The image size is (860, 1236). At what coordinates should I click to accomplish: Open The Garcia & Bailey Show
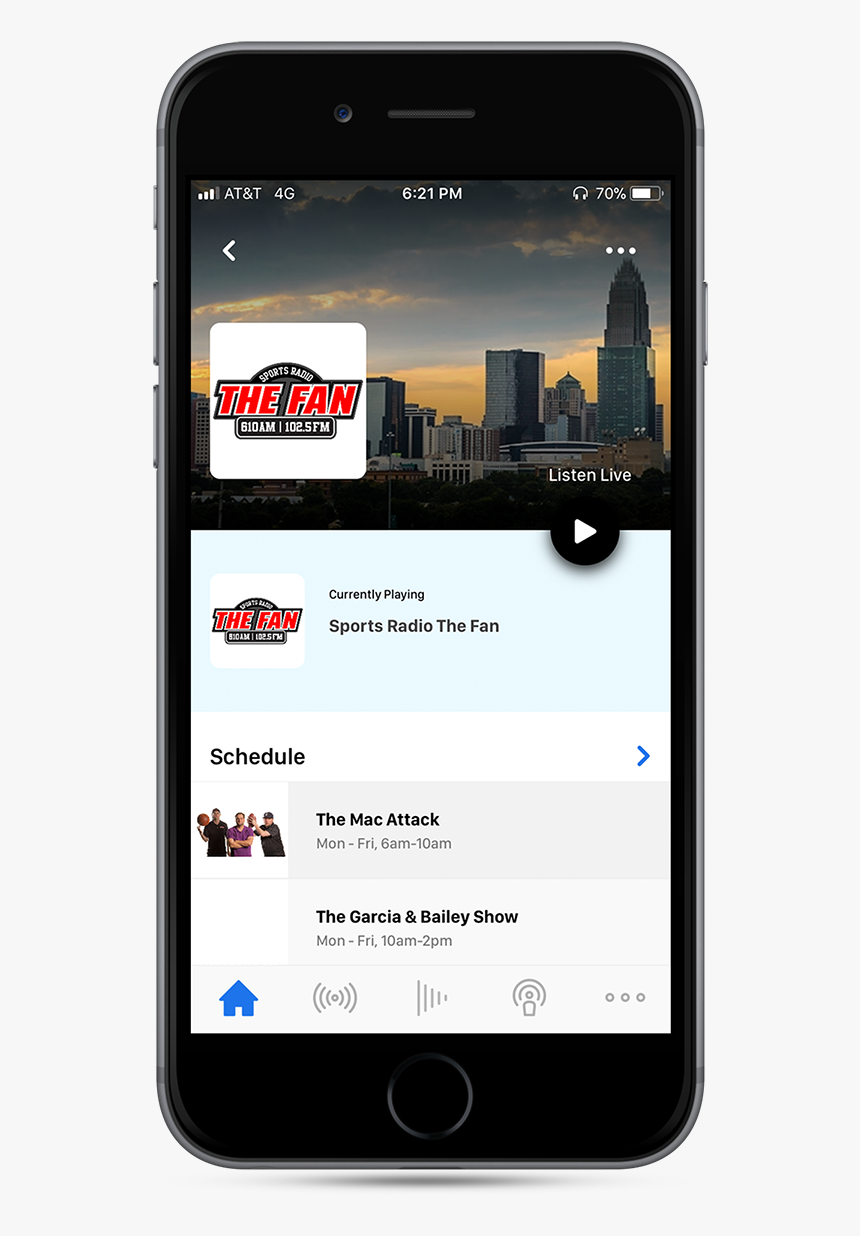coord(430,927)
